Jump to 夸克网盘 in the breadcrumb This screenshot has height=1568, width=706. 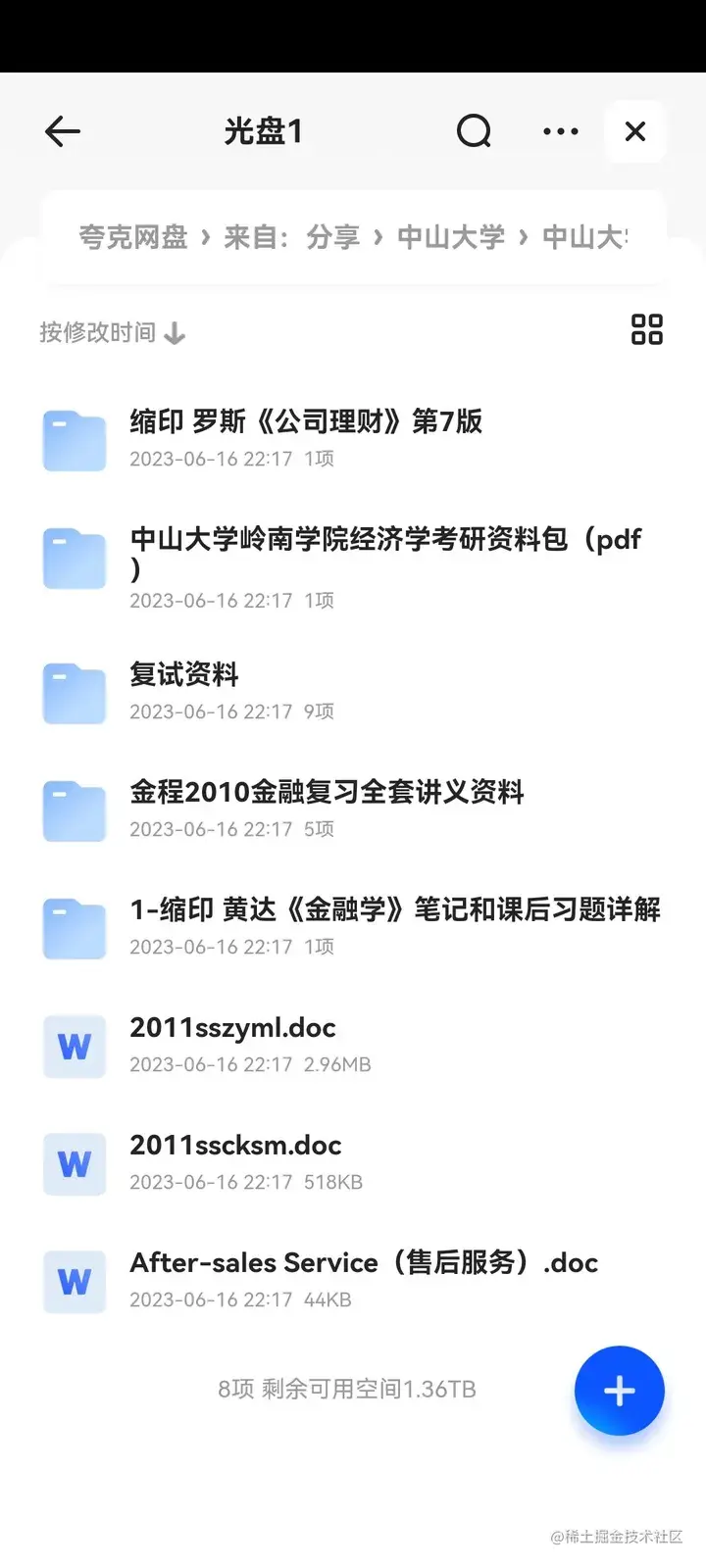point(133,237)
